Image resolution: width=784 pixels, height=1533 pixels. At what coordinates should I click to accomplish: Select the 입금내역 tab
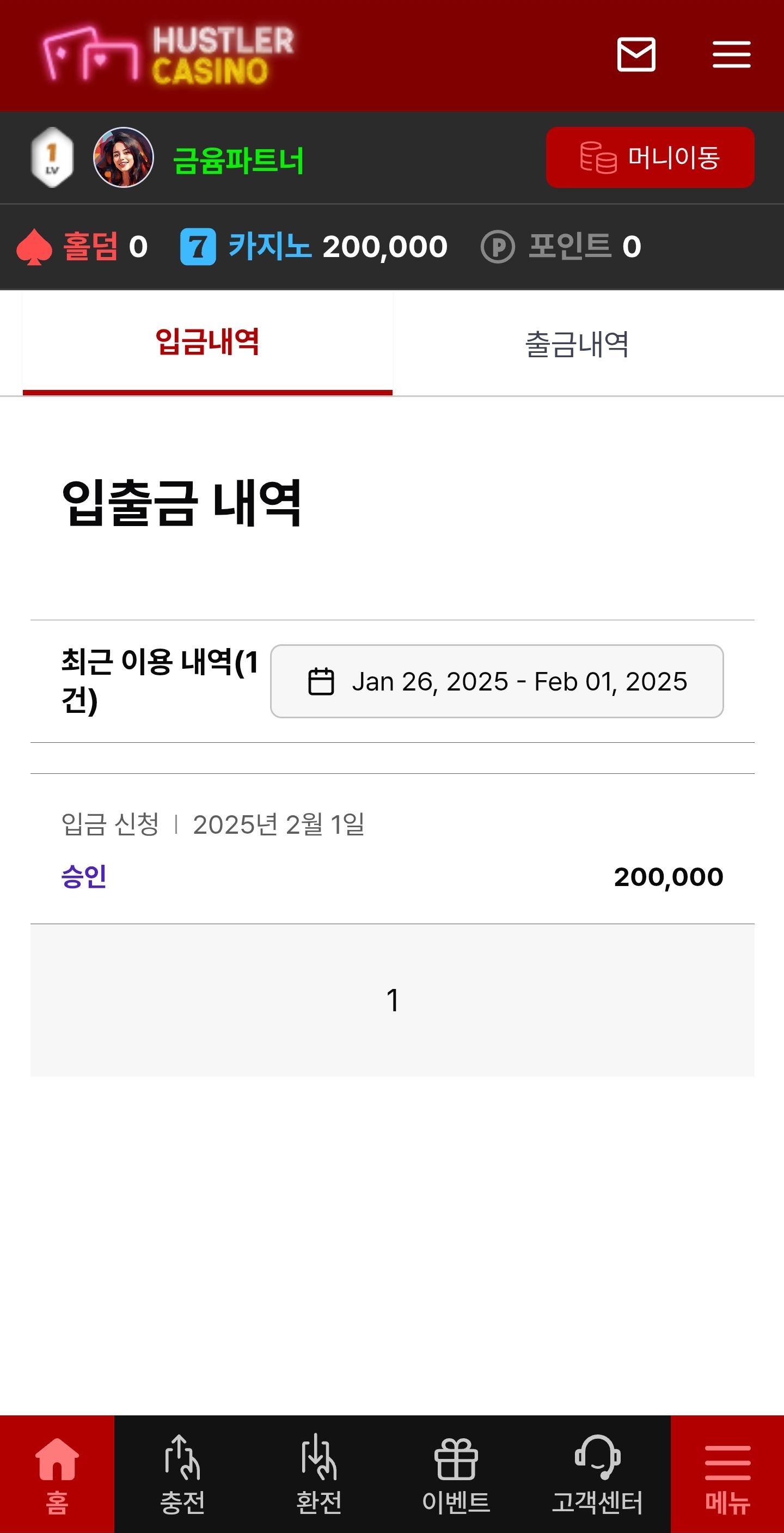pos(207,343)
